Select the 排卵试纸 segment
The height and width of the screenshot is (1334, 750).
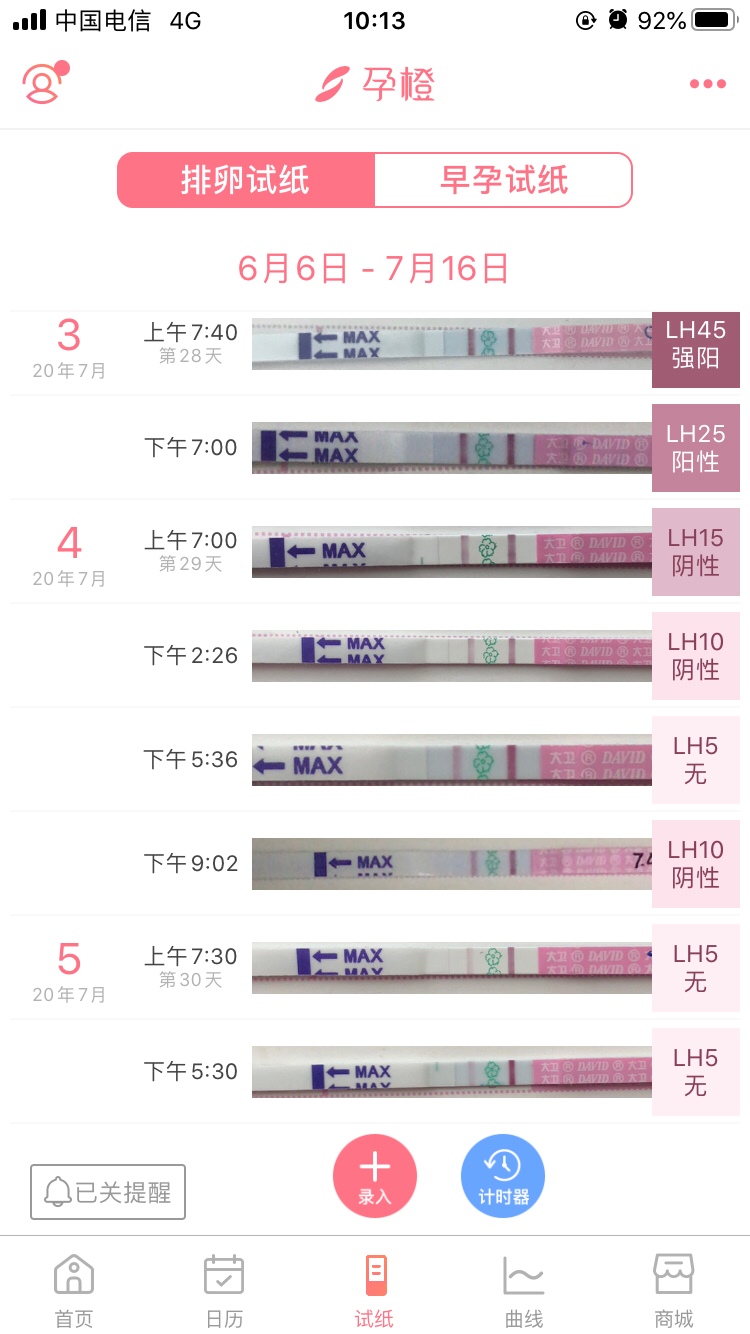[x=246, y=180]
